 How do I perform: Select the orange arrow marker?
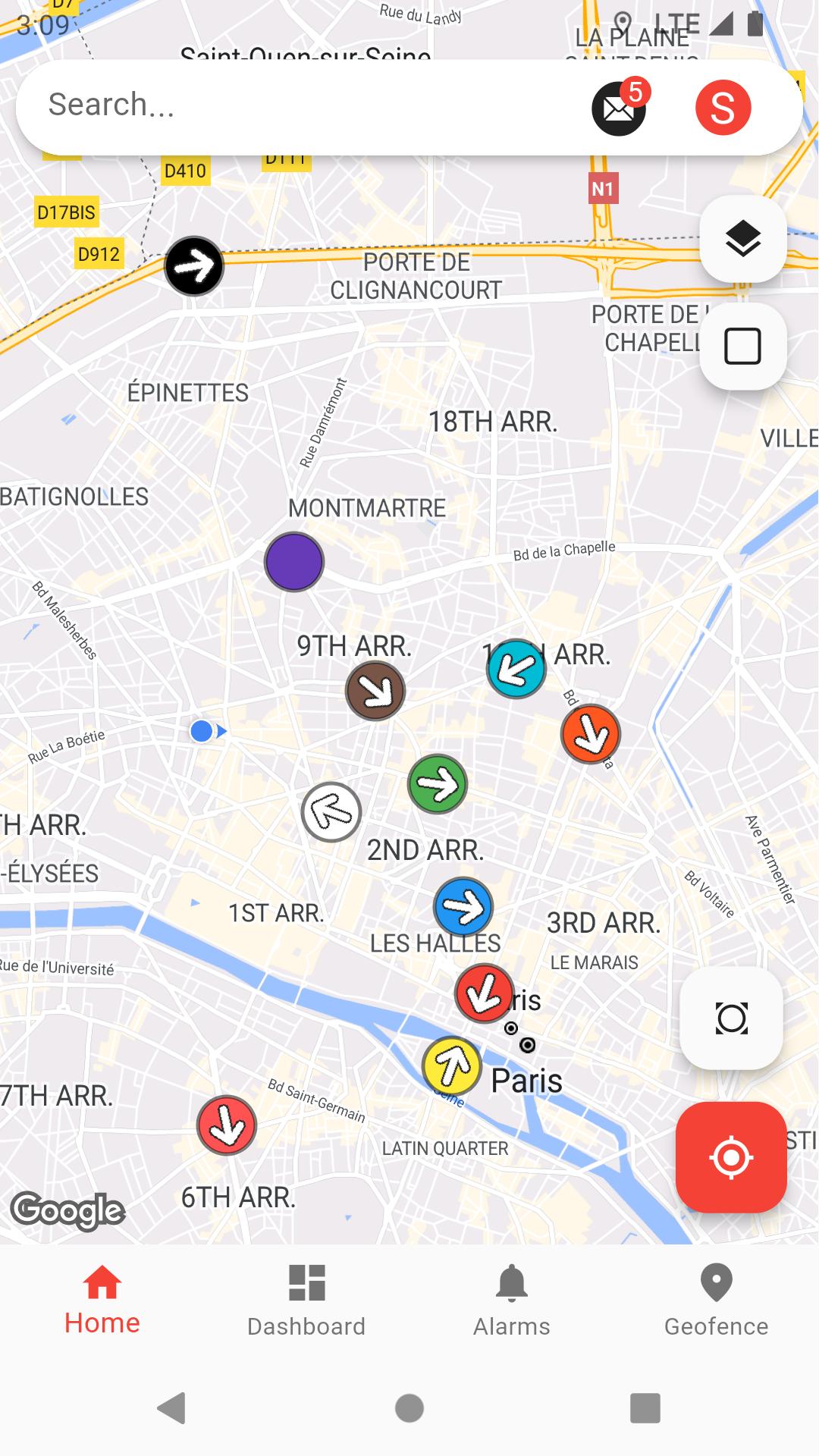(x=591, y=734)
